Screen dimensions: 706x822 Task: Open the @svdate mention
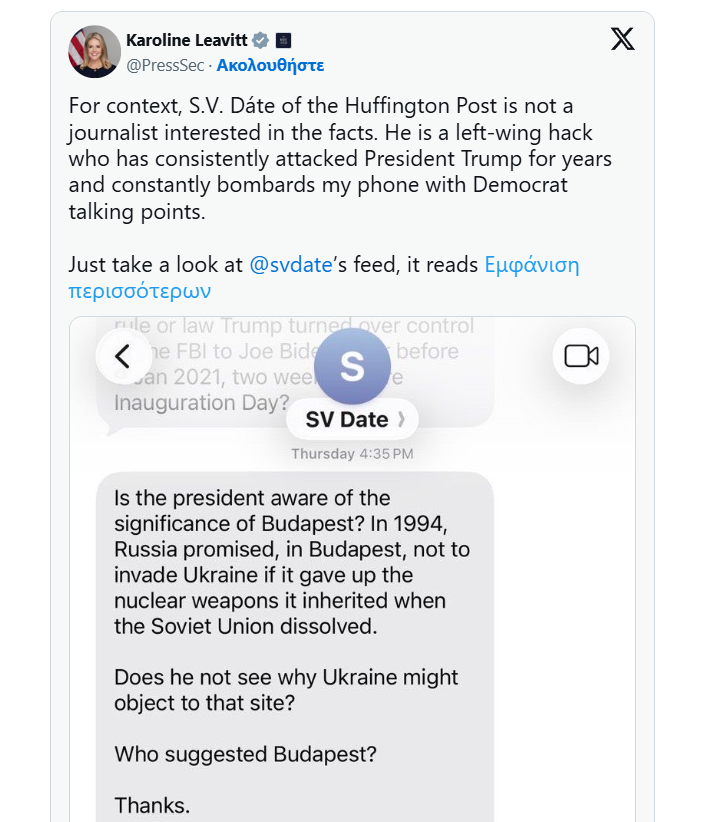pyautogui.click(x=289, y=265)
